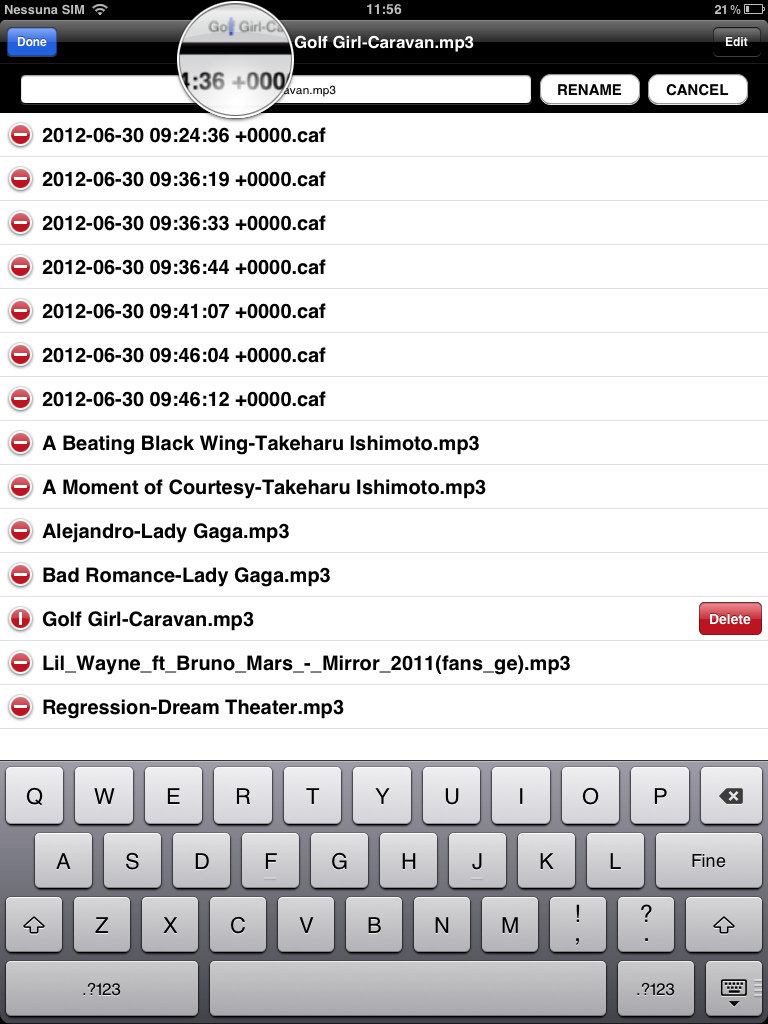
Task: Hide the on-screen keyboard
Action: (733, 989)
